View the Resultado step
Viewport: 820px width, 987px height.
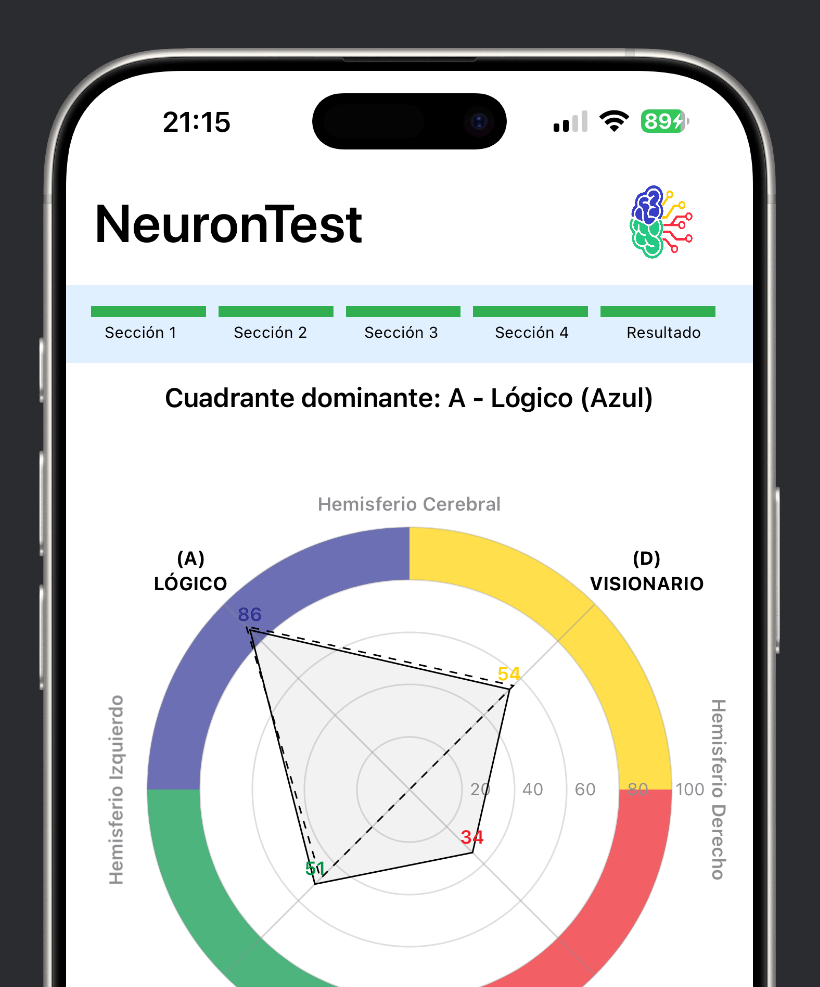point(663,325)
